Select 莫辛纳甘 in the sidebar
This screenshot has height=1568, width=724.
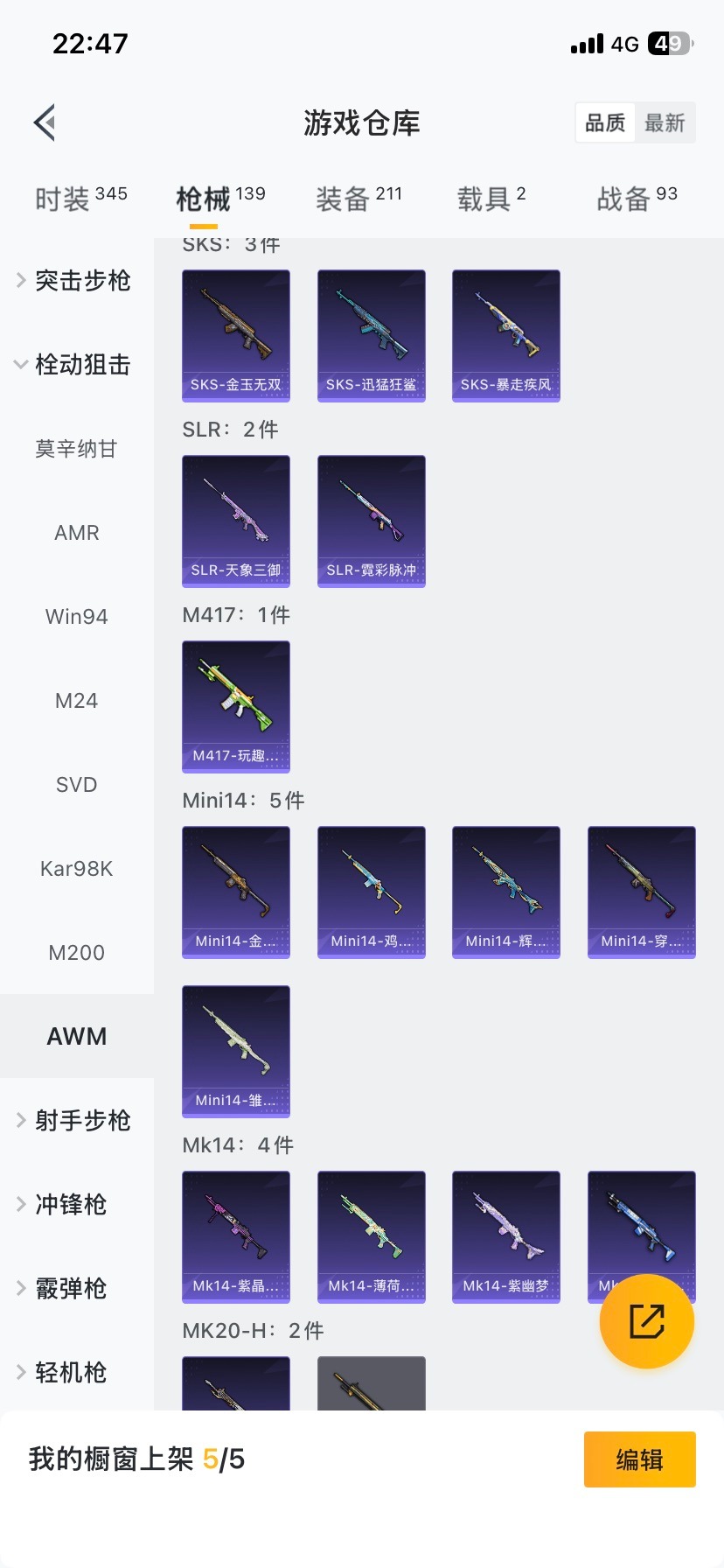coord(77,449)
